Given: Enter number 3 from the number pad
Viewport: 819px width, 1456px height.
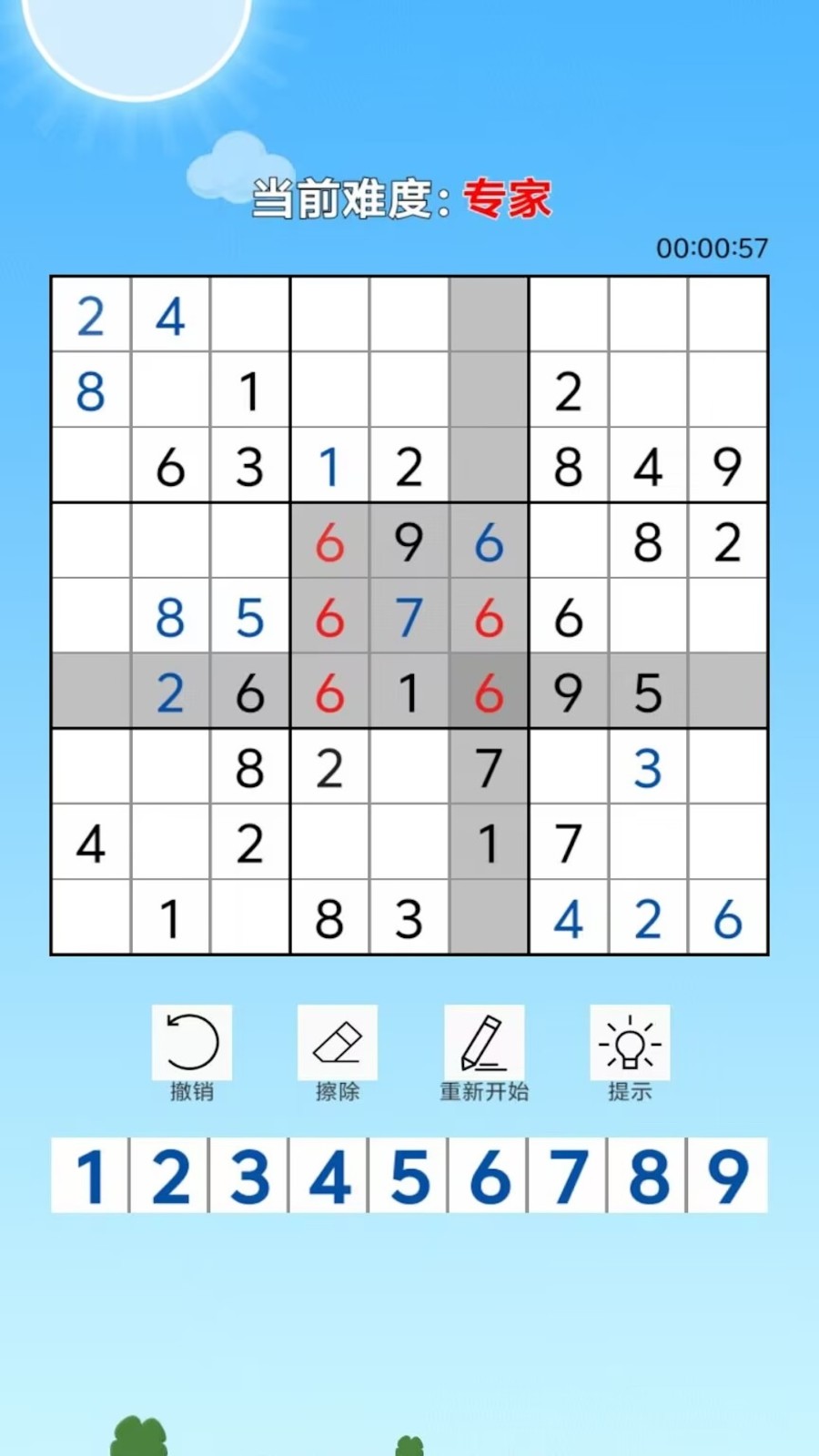Looking at the screenshot, I should [249, 1175].
